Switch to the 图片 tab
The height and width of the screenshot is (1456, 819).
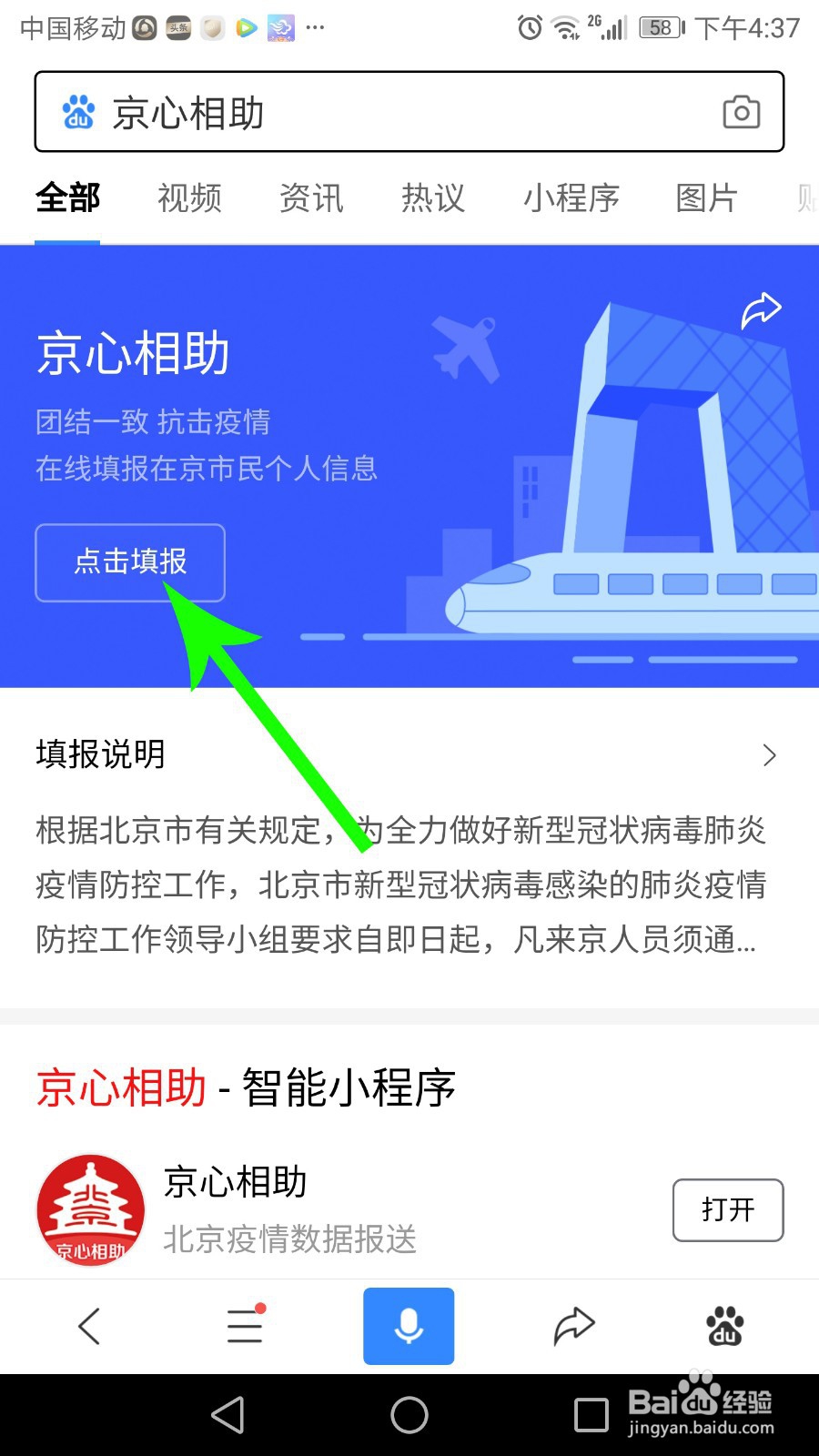tap(705, 198)
